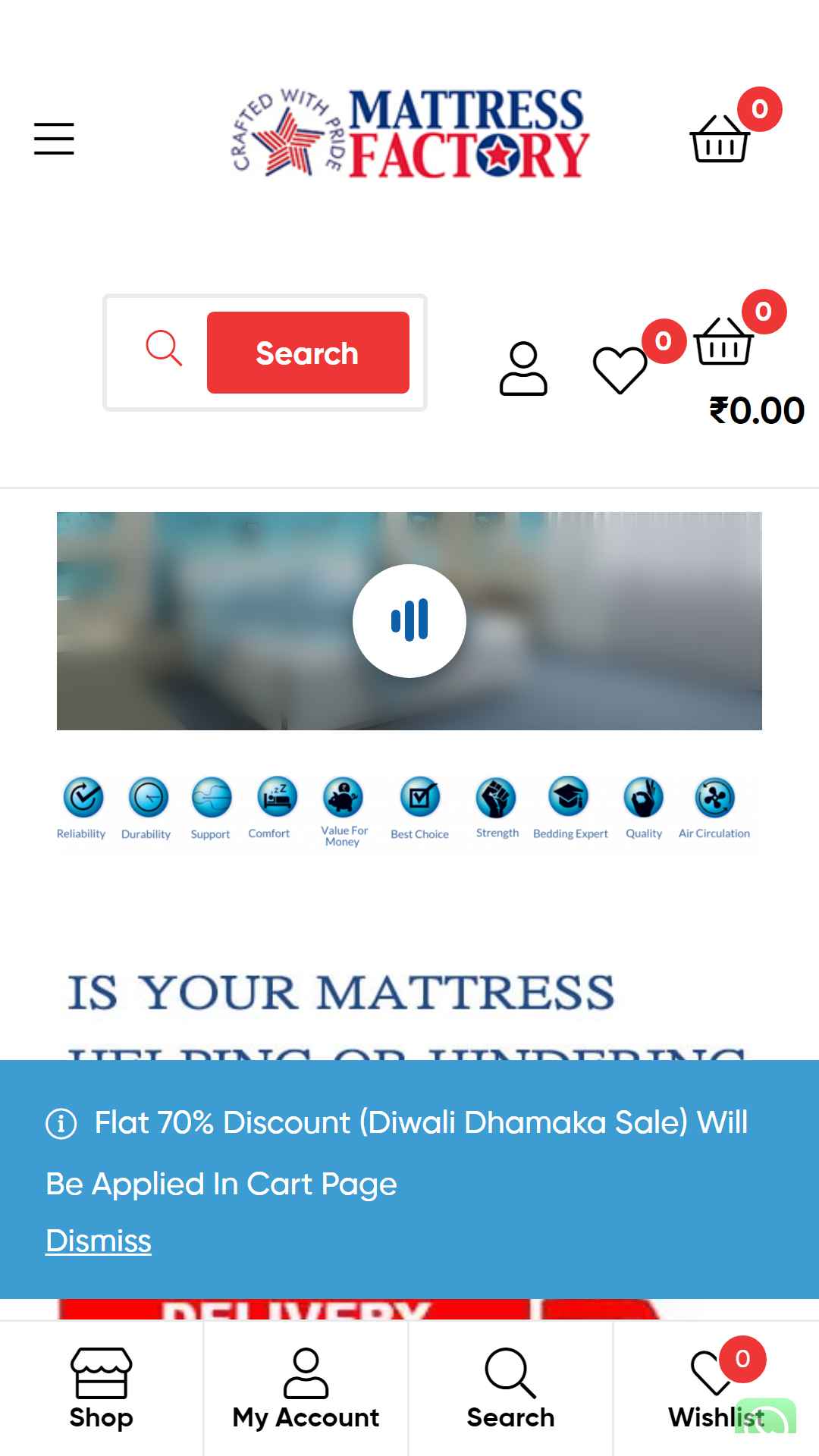Viewport: 819px width, 1456px height.
Task: Open the wishlist heart icon near ₹0.00
Action: [x=620, y=369]
